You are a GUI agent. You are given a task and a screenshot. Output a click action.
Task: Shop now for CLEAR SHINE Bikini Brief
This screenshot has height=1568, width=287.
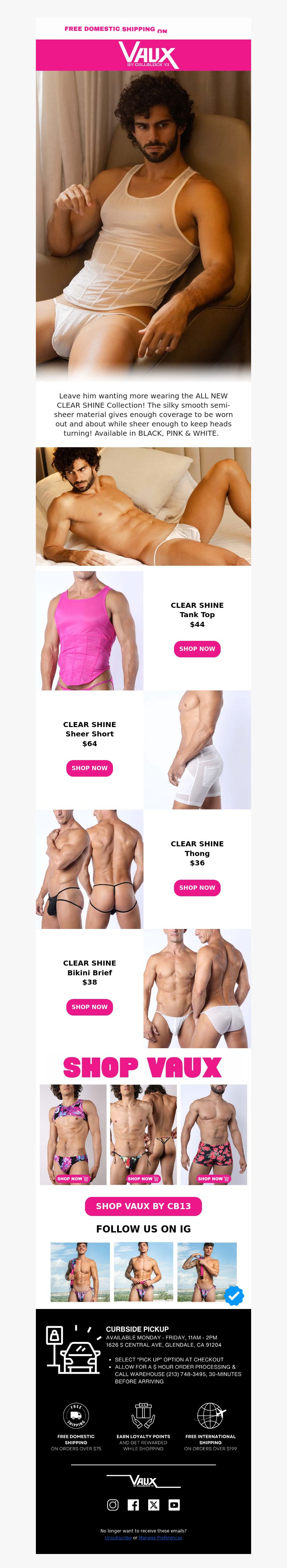(x=89, y=1007)
